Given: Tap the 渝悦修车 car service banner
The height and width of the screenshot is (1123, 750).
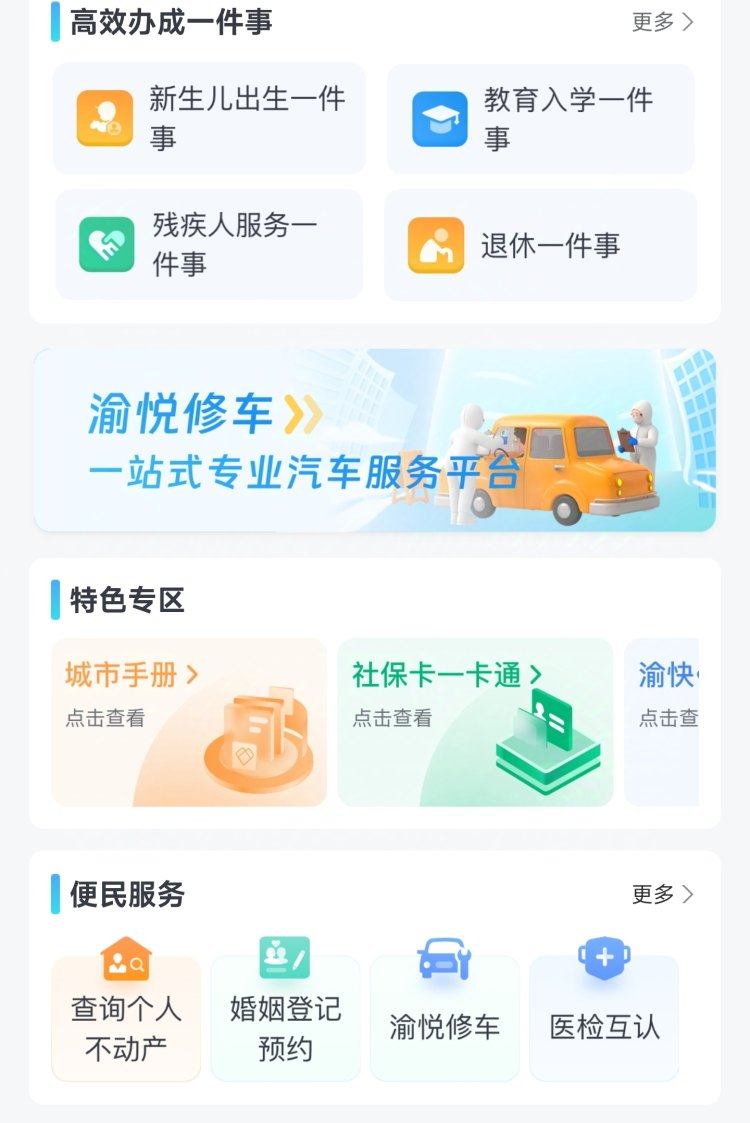Looking at the screenshot, I should 375,440.
